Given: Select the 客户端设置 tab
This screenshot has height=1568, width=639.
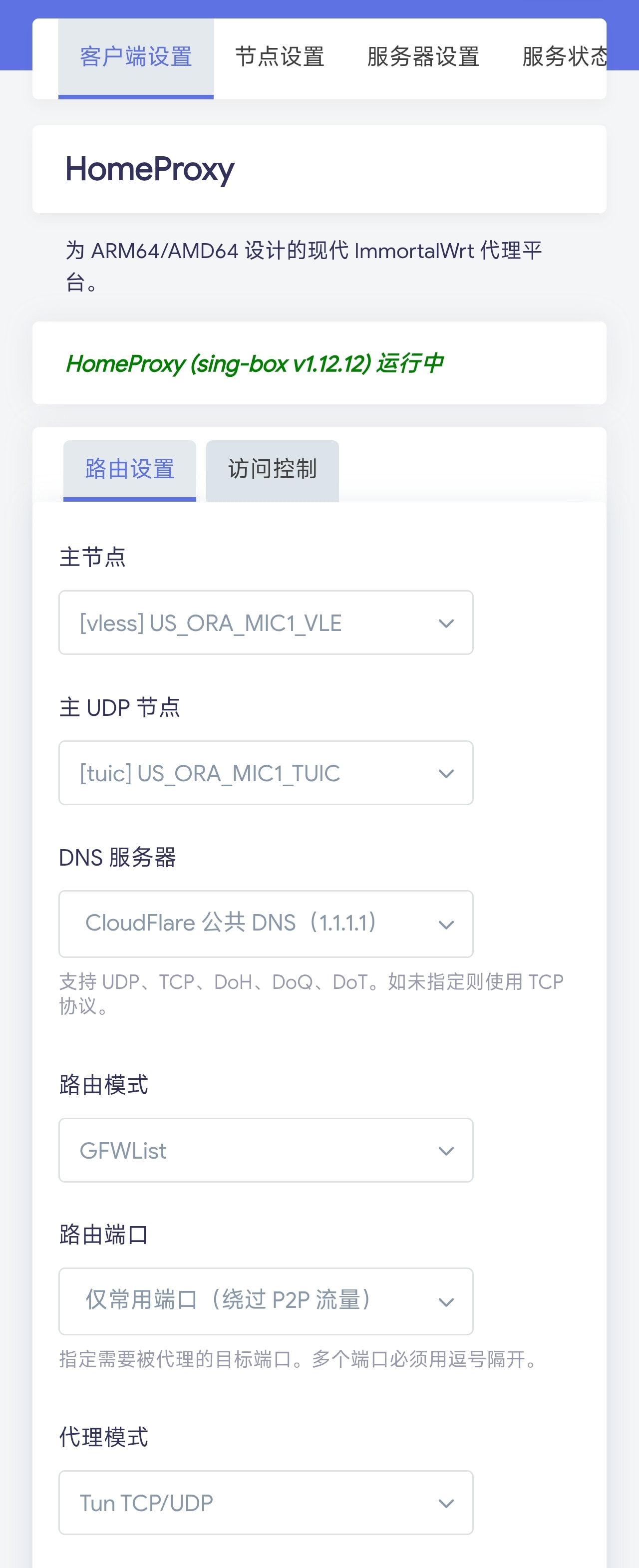Looking at the screenshot, I should pyautogui.click(x=136, y=57).
